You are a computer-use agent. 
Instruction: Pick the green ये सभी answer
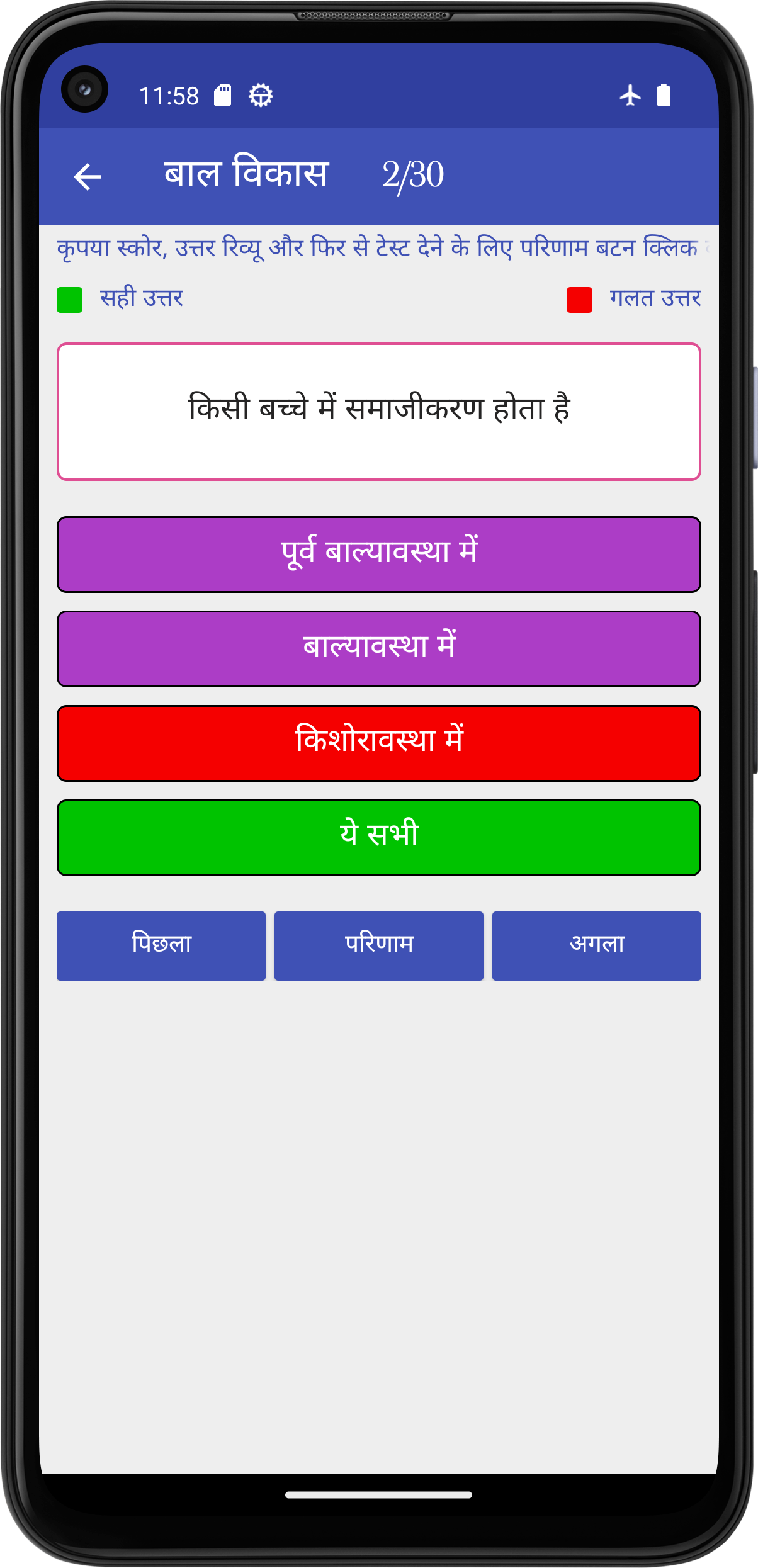coord(379,838)
